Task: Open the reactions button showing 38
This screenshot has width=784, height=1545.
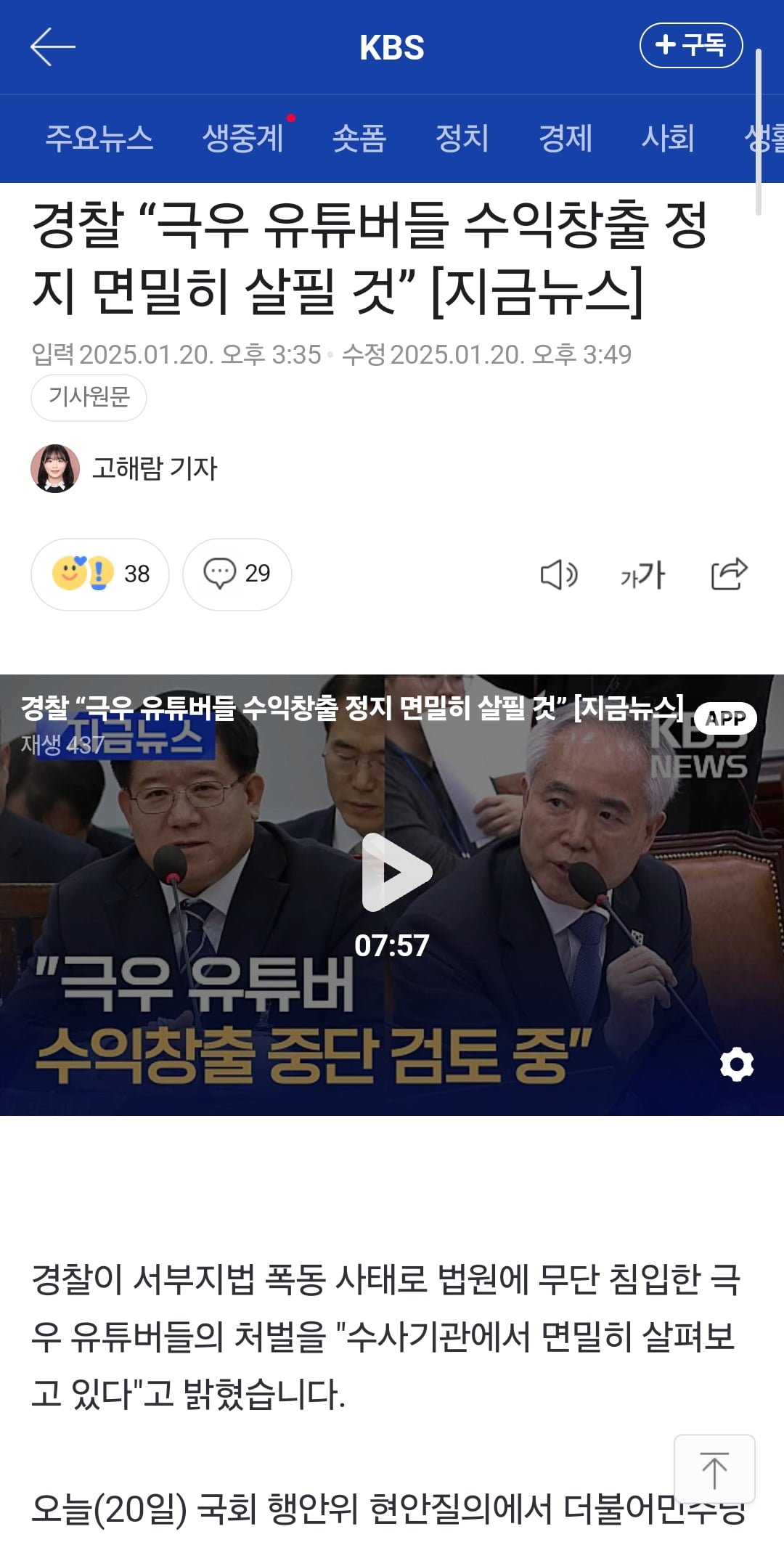Action: 100,574
